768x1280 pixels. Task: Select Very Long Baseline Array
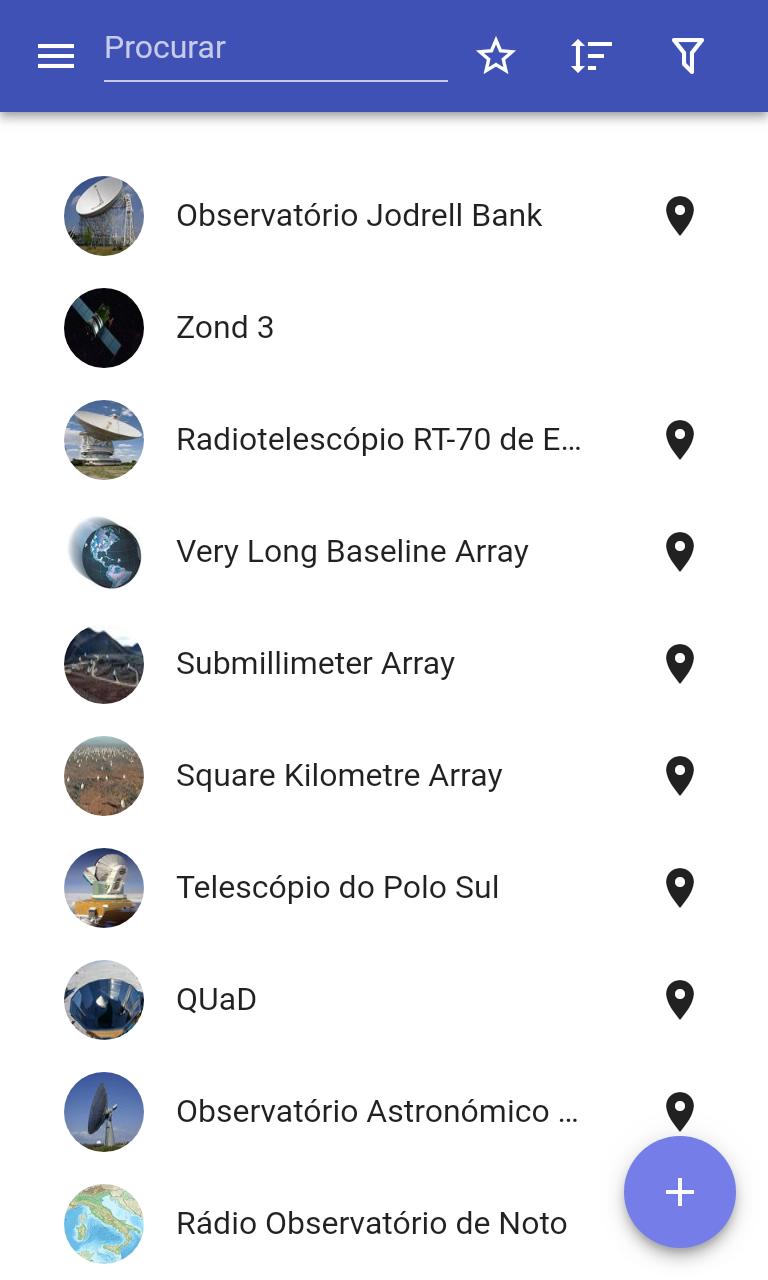pyautogui.click(x=384, y=552)
